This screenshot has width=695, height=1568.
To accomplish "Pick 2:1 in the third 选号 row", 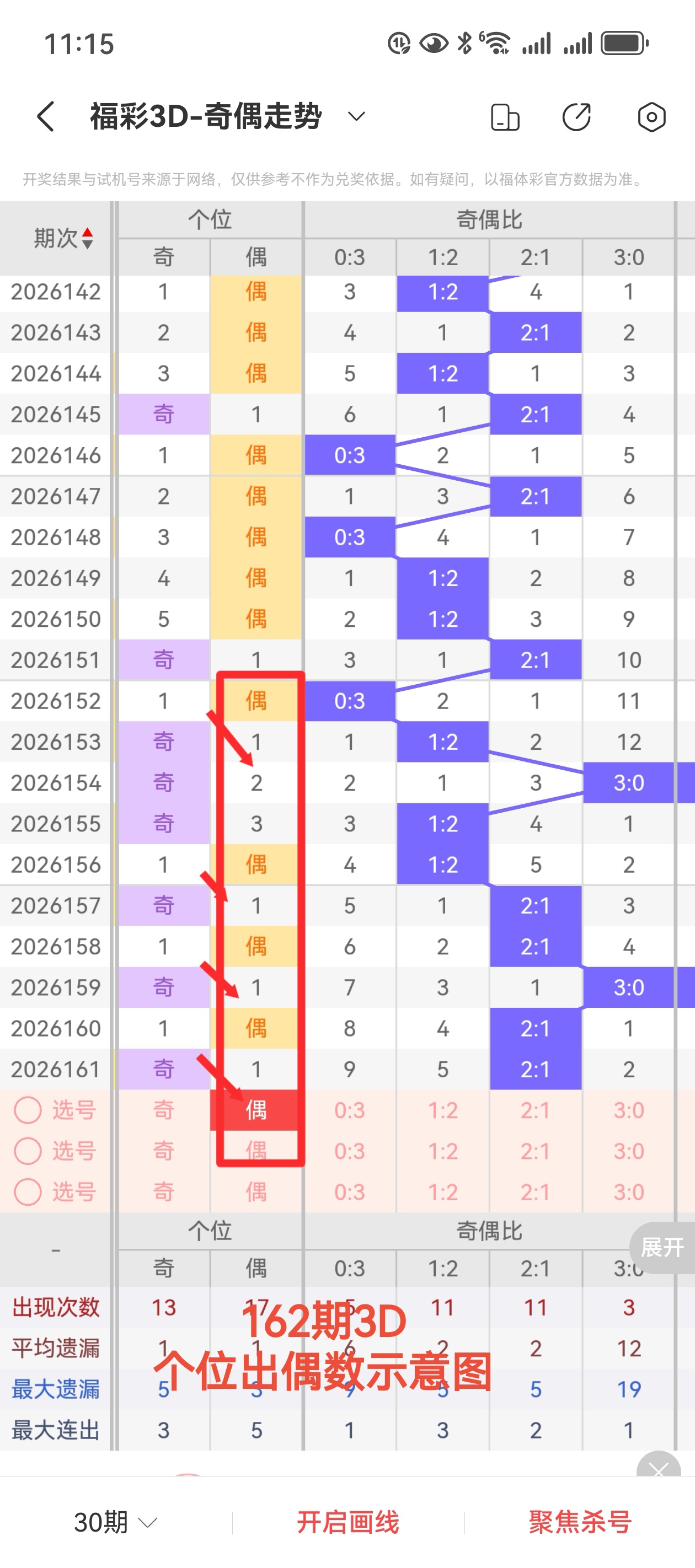I will pos(536,1191).
